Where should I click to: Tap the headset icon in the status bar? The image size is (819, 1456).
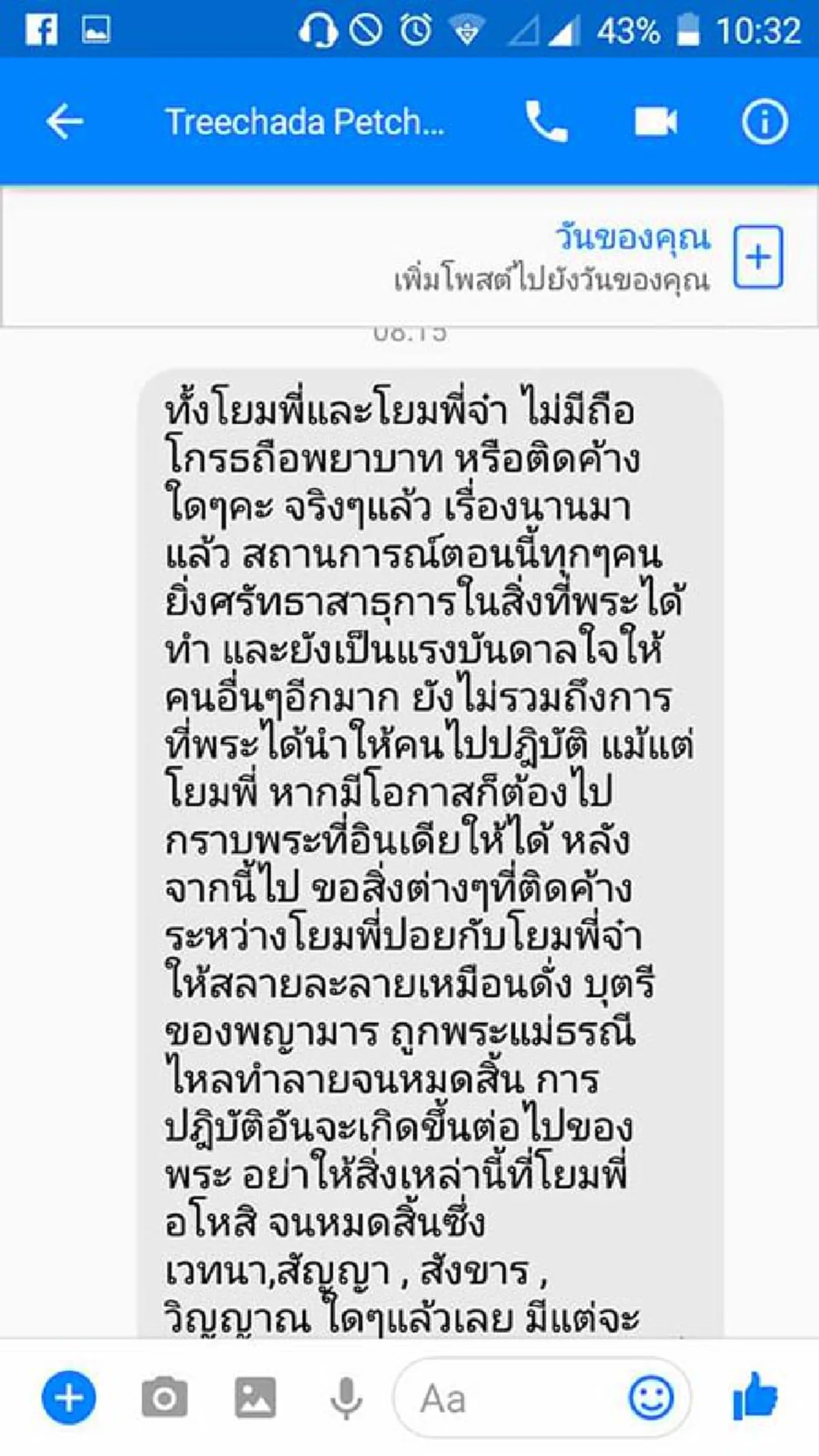318,29
